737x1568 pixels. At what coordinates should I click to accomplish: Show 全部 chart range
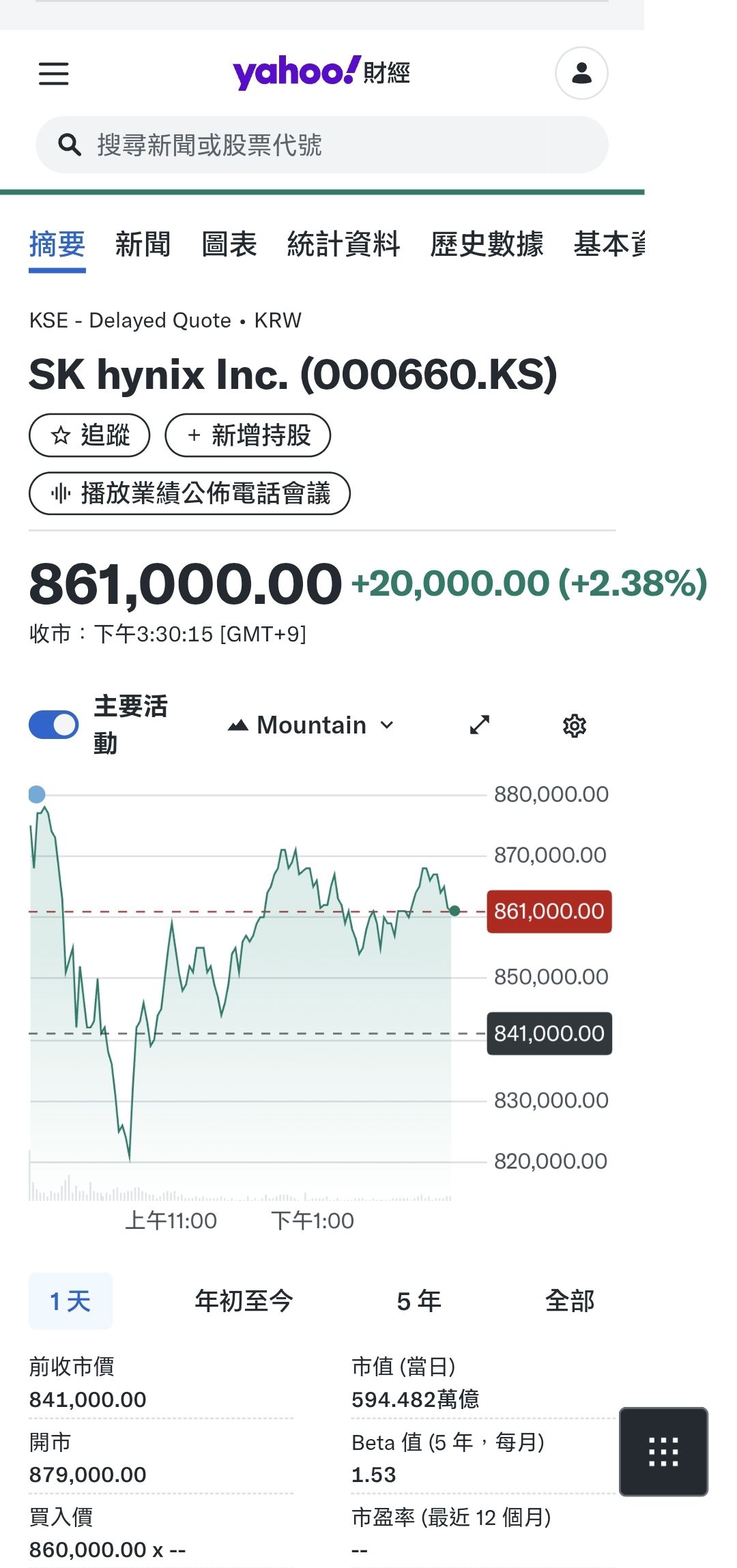click(x=570, y=1301)
